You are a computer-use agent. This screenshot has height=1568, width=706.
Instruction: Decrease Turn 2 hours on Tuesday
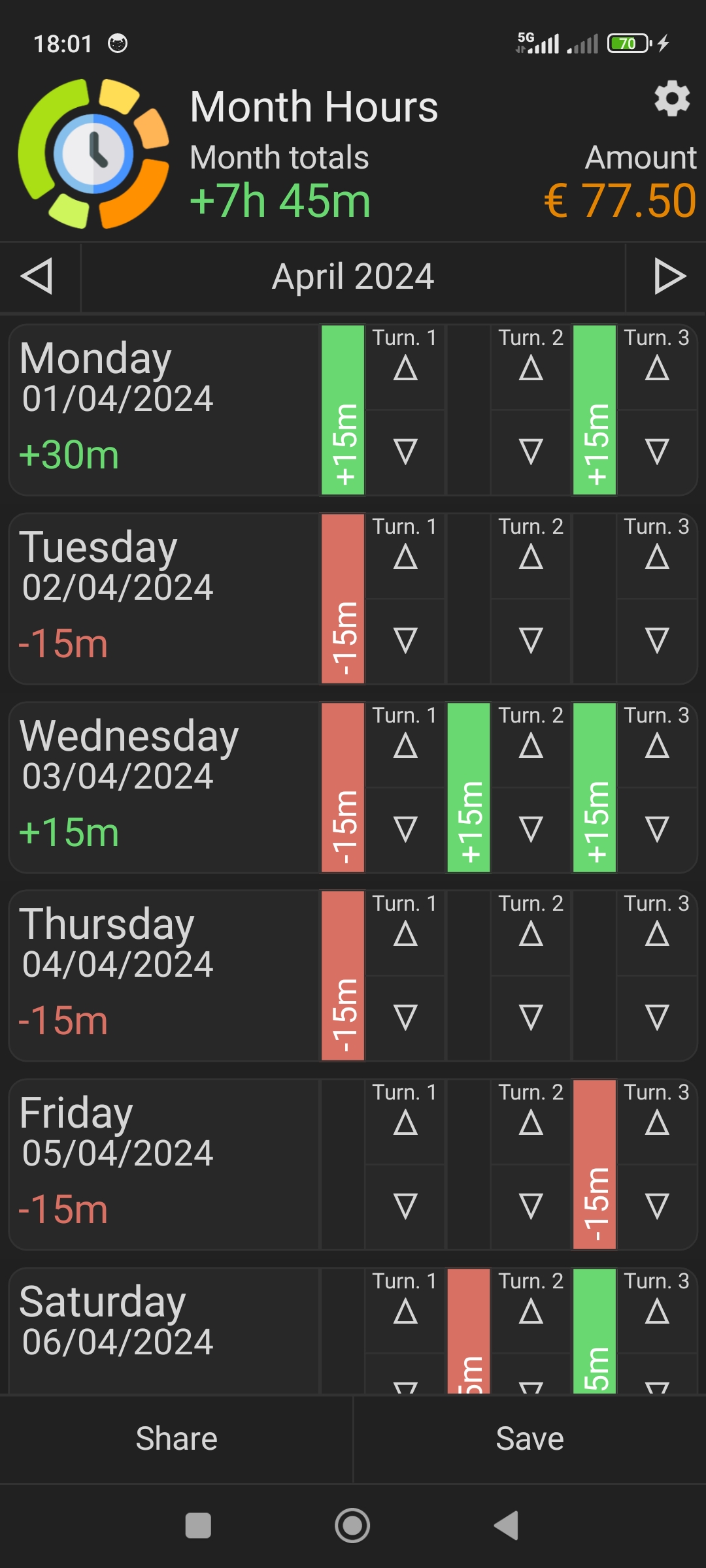[x=529, y=638]
